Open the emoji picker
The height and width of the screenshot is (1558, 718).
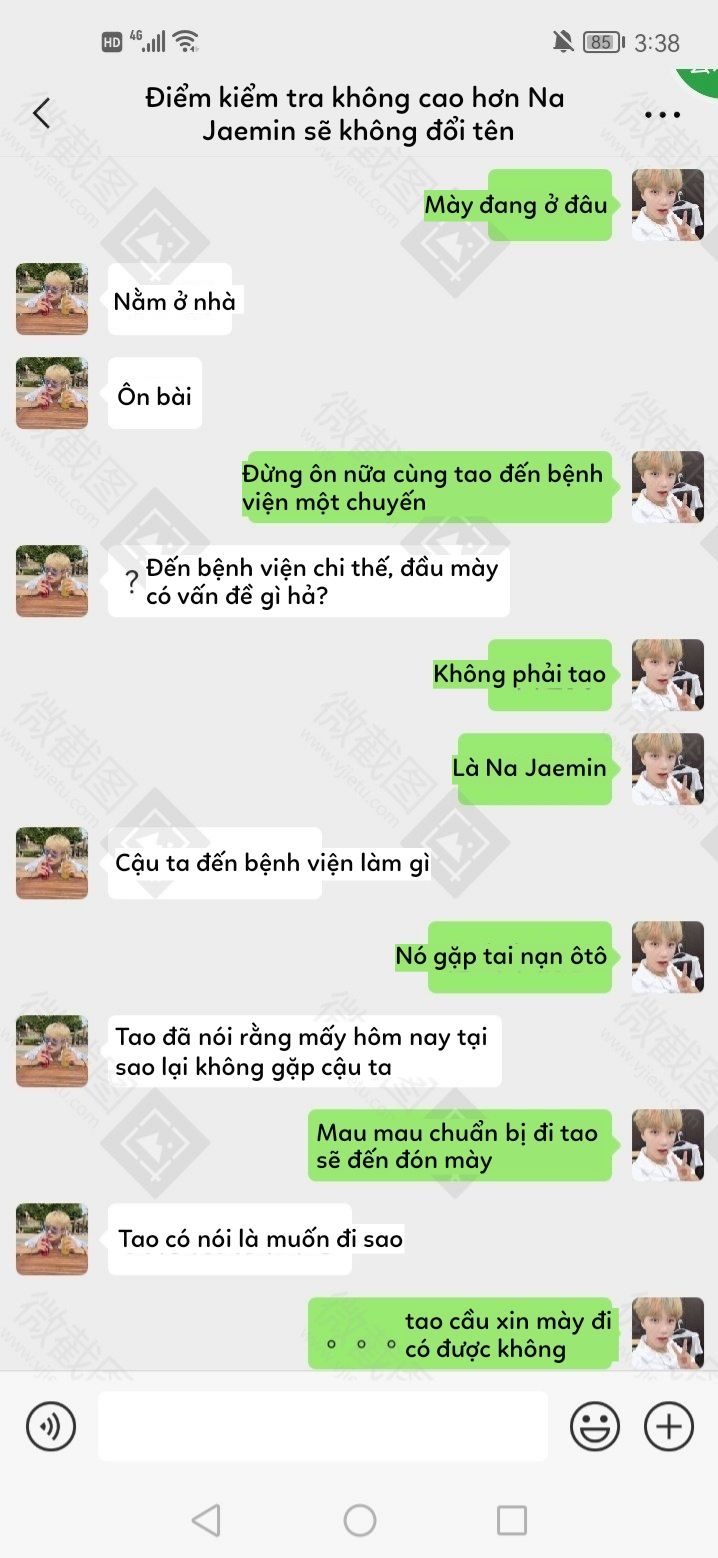[595, 1426]
